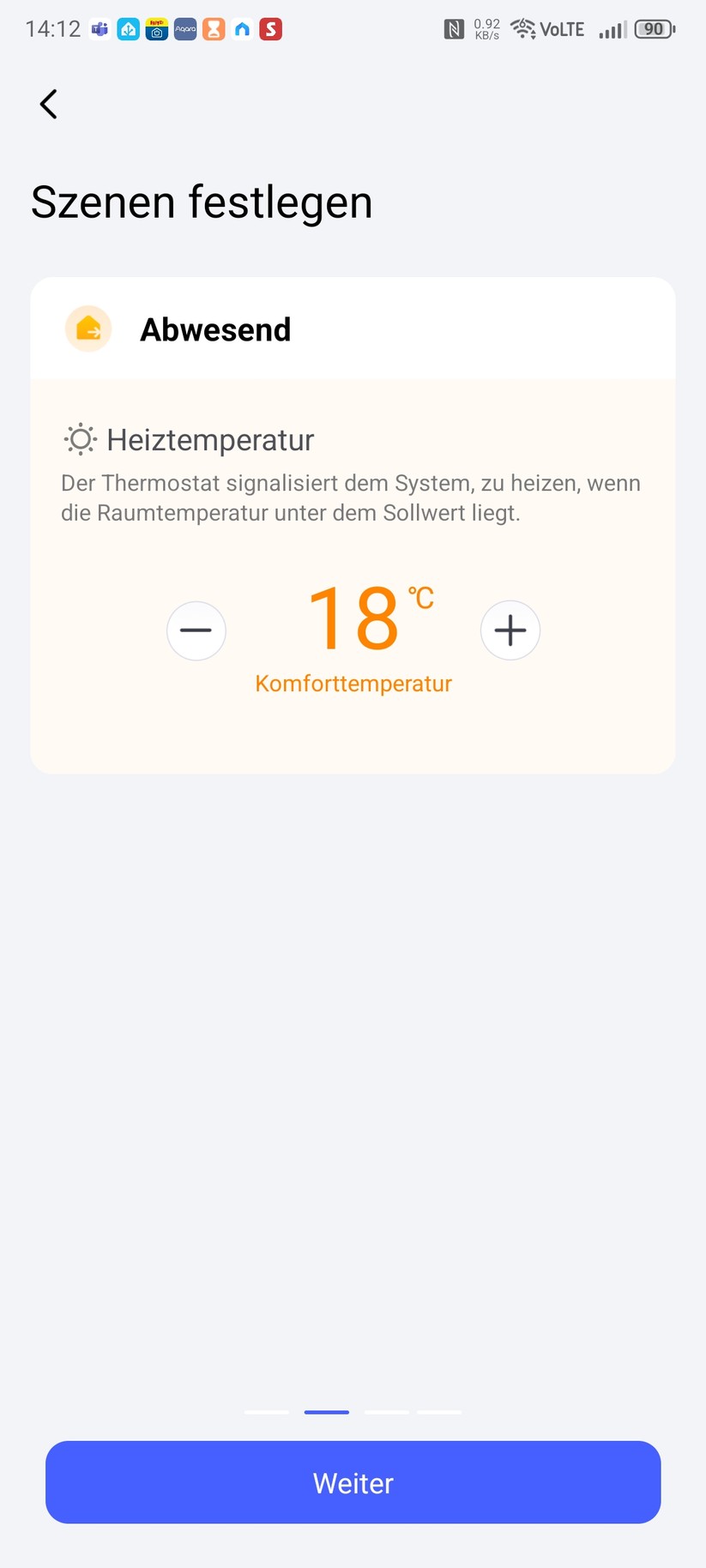Tap the NFC status icon
The width and height of the screenshot is (706, 1568).
[x=454, y=28]
